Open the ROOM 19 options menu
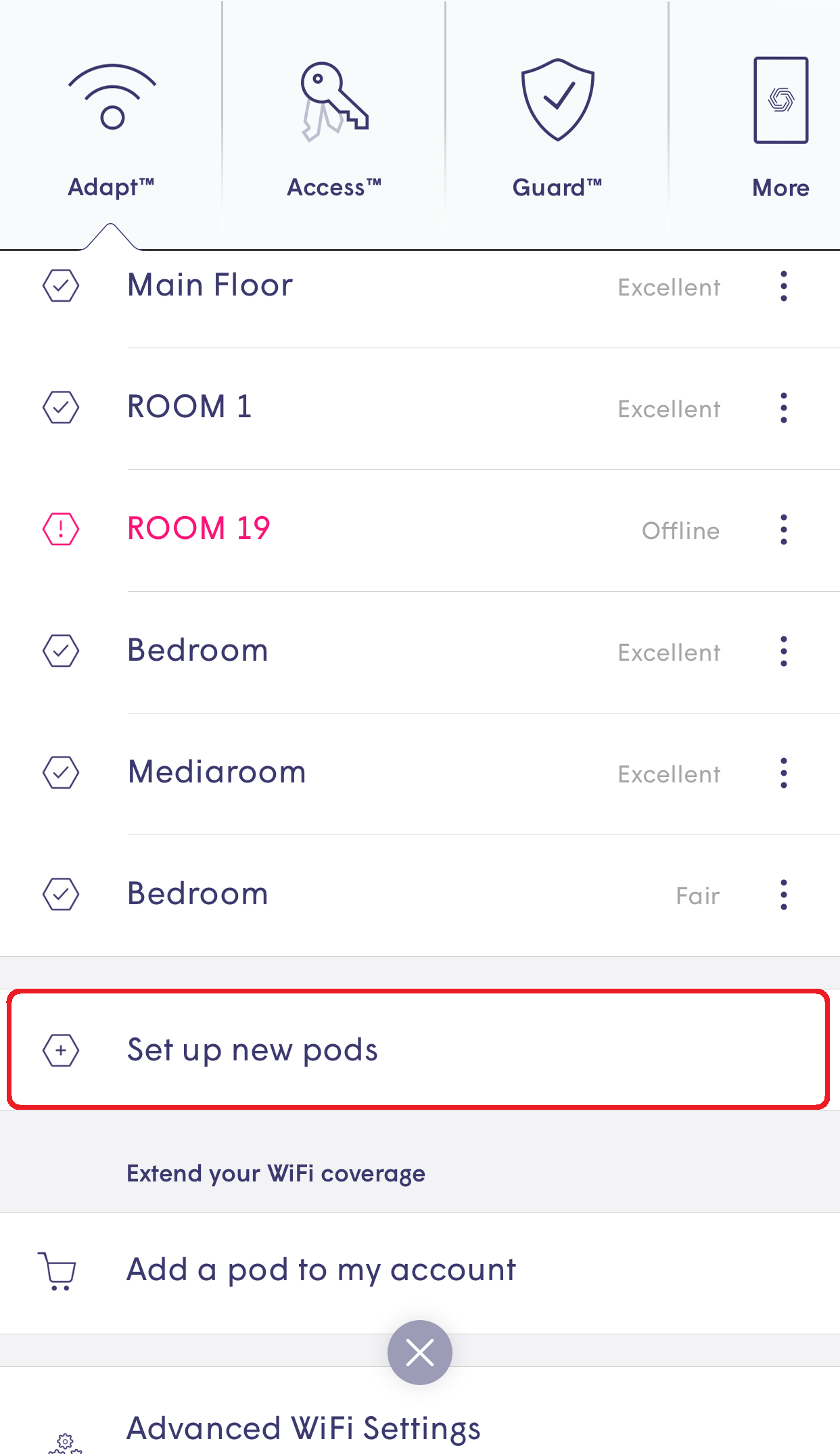Screen dimensions: 840x1454 coord(783,530)
